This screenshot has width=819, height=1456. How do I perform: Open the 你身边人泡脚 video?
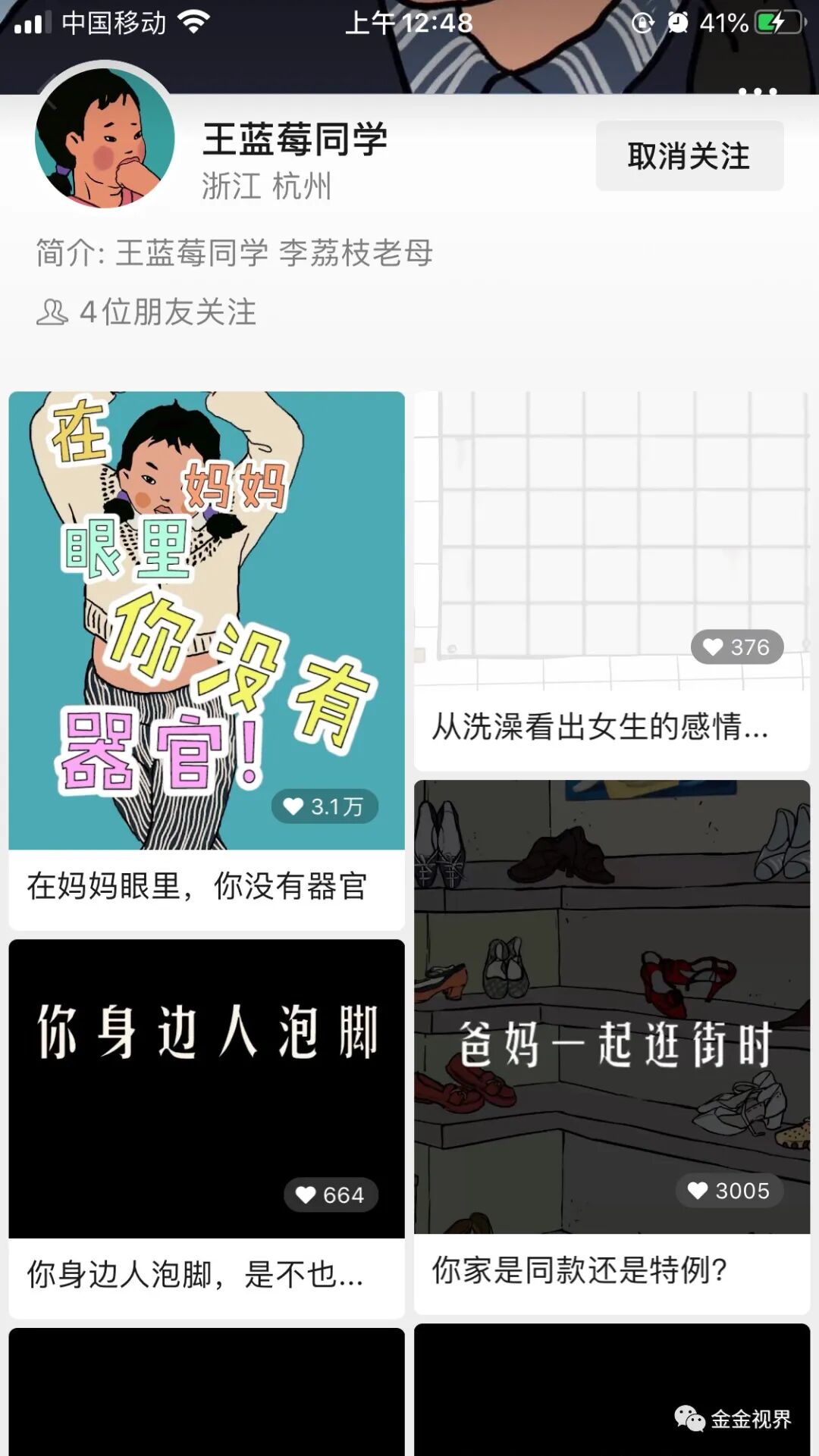point(207,1076)
